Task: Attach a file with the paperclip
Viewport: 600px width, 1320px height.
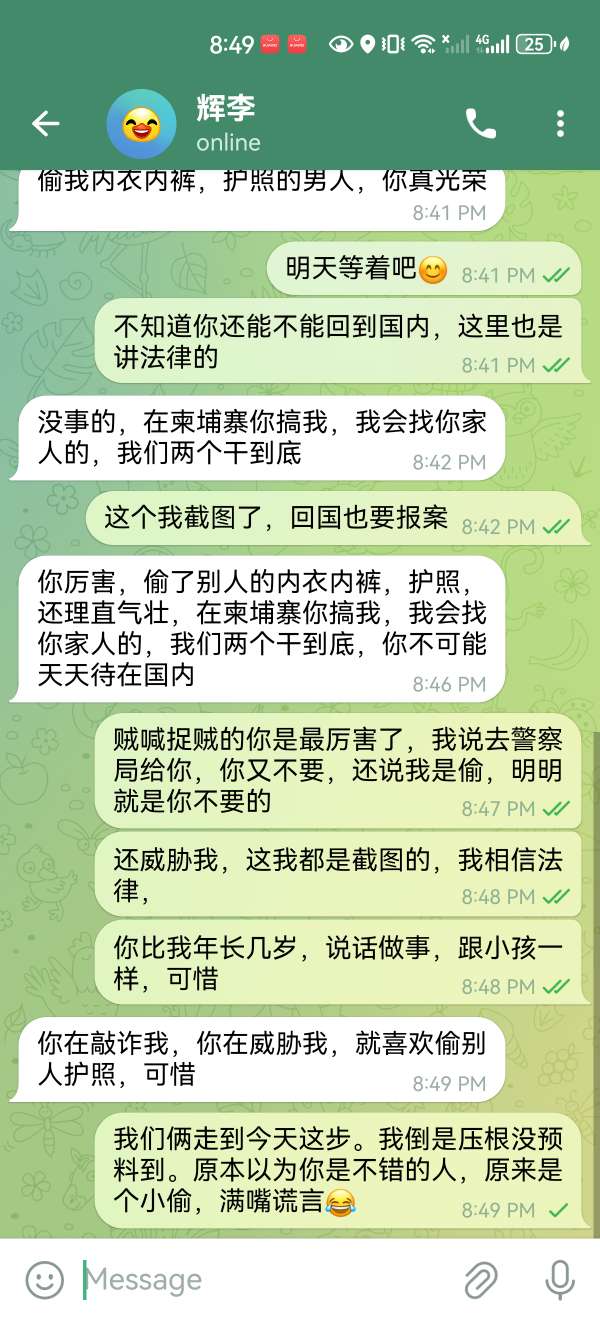Action: 481,1279
